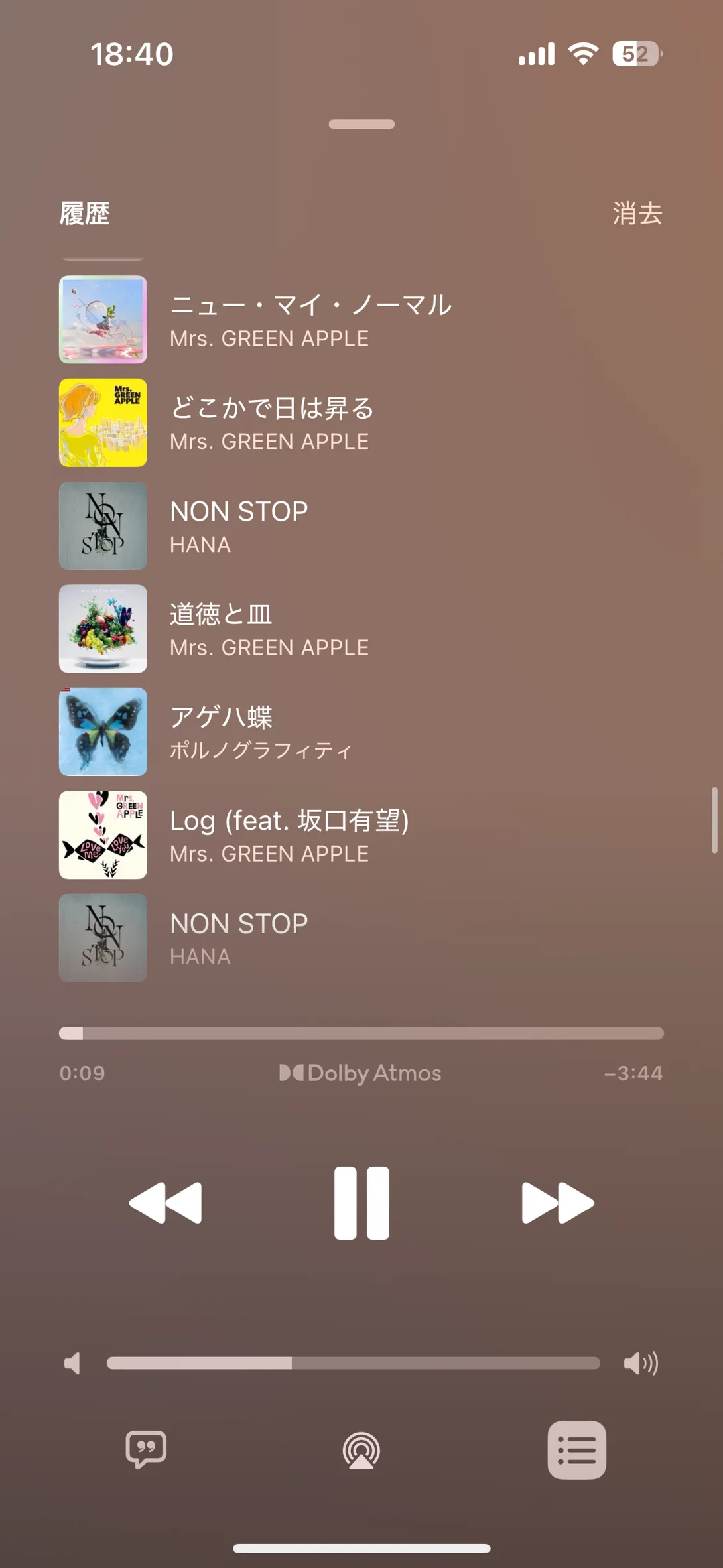Clear the playback history with 消去
Screen dimensions: 723x1568
[x=637, y=214]
